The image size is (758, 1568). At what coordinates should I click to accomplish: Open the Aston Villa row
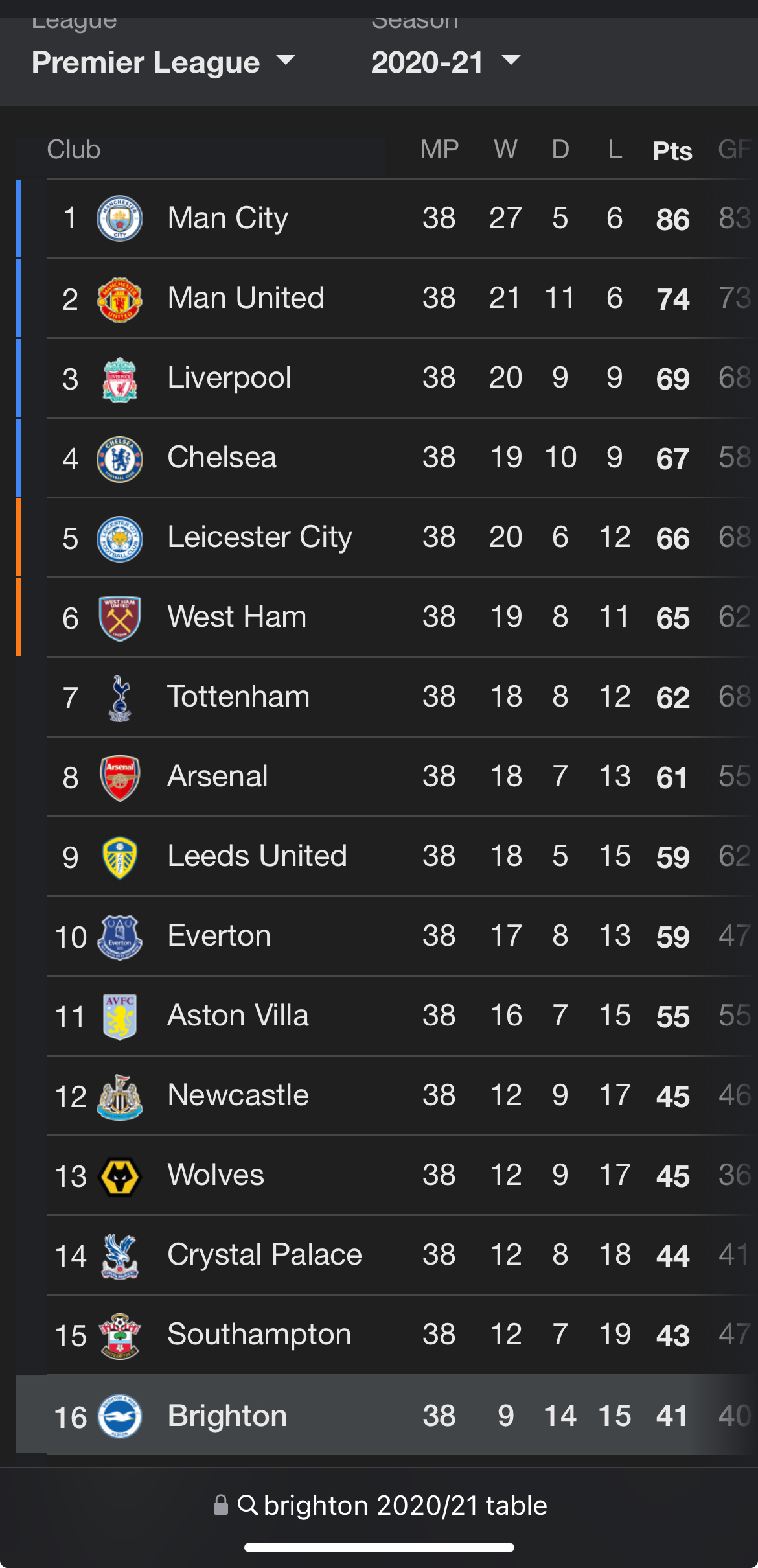pyautogui.click(x=387, y=1016)
